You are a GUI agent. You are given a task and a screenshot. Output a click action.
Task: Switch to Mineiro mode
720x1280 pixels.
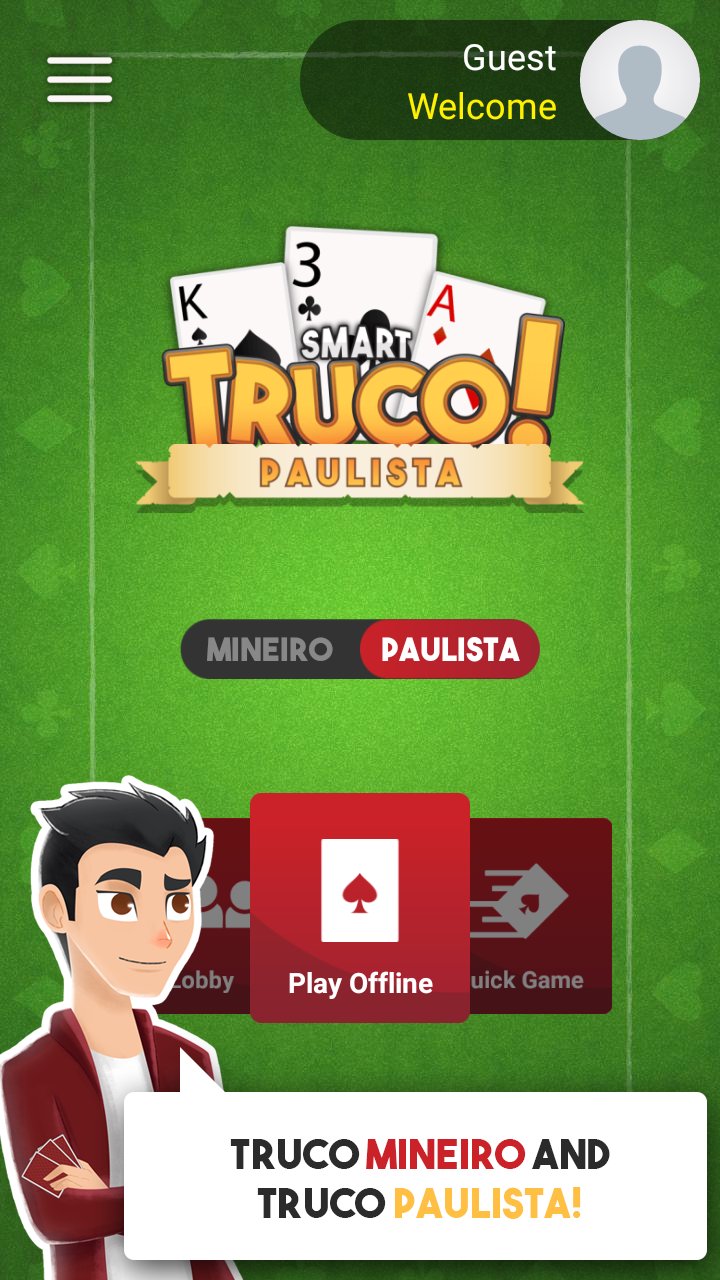coord(270,649)
